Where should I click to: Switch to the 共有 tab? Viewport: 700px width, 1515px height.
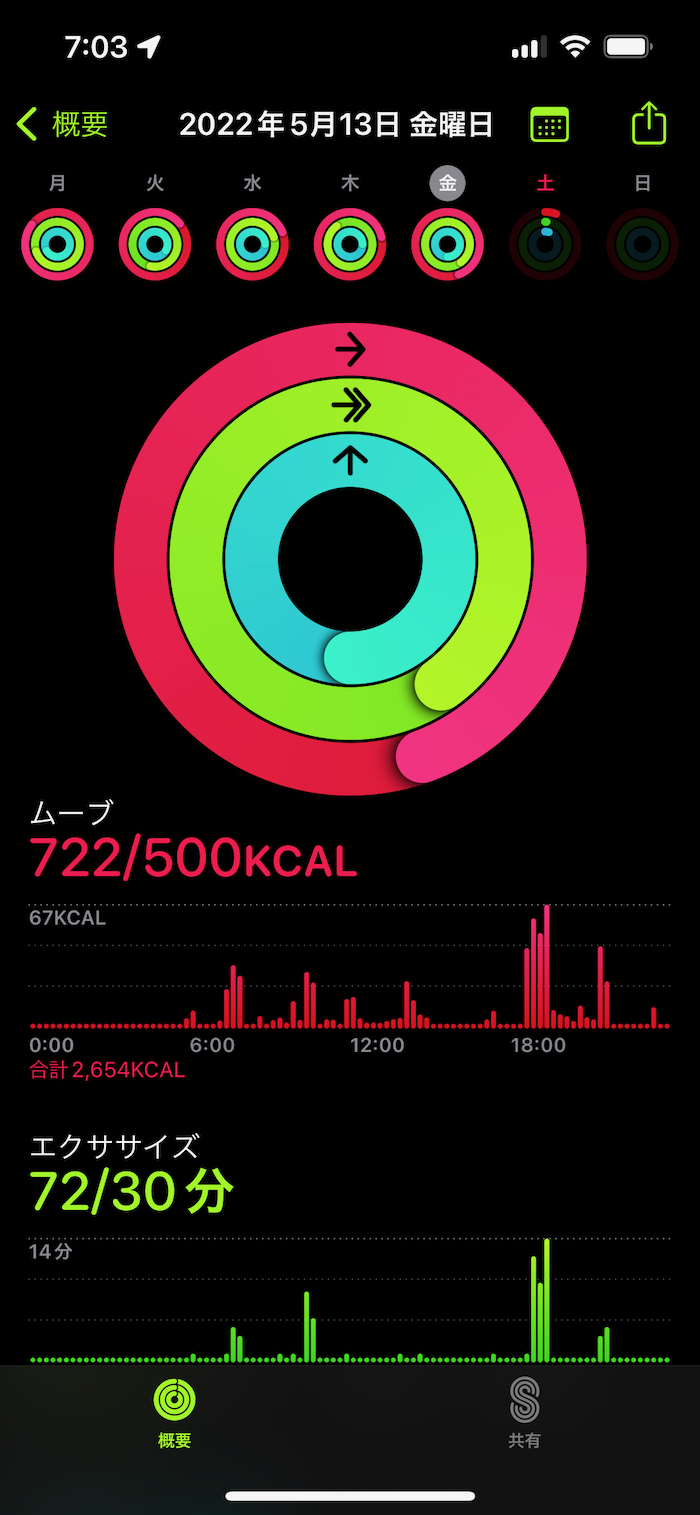point(524,1412)
